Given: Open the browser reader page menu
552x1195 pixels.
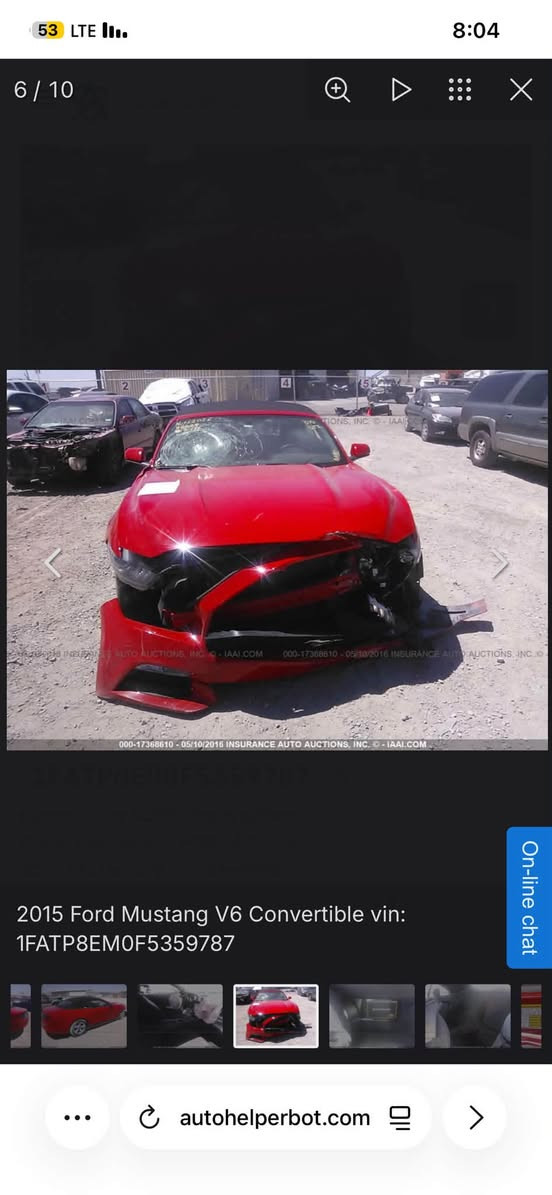Looking at the screenshot, I should click(x=400, y=1118).
